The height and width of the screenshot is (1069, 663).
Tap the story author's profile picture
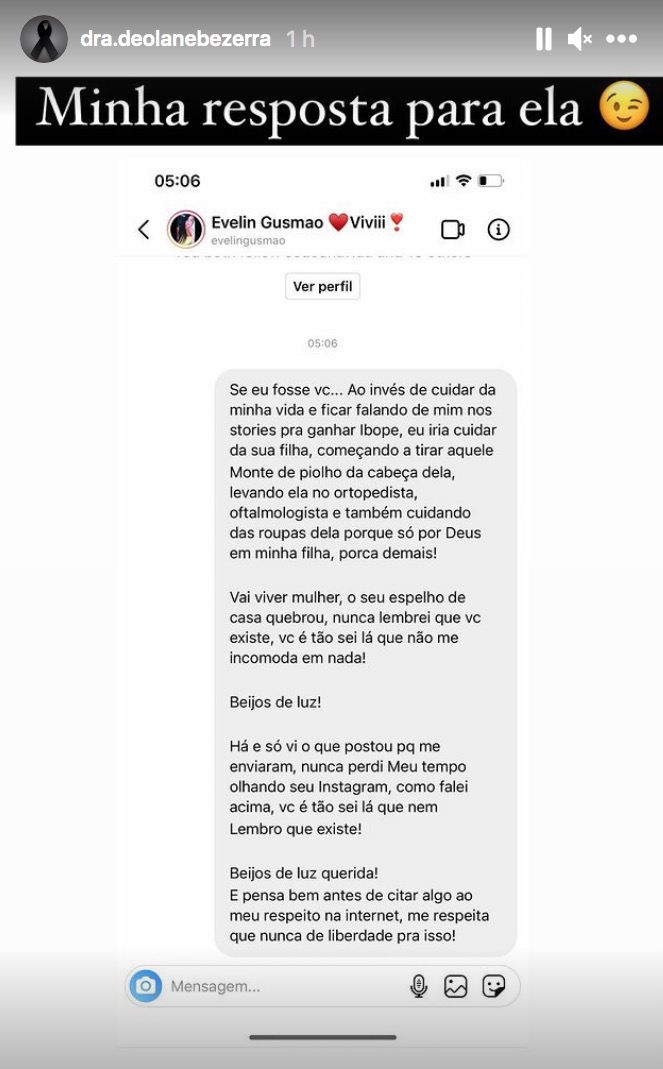pyautogui.click(x=44, y=39)
